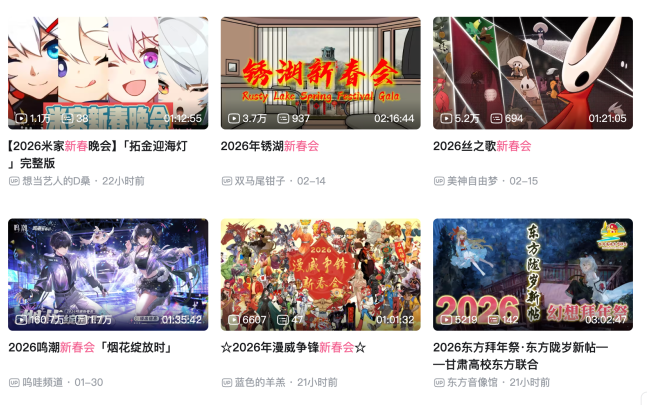647x405 pixels.
Task: Go to uploader 呜哇频道's profile
Action: tap(42, 383)
